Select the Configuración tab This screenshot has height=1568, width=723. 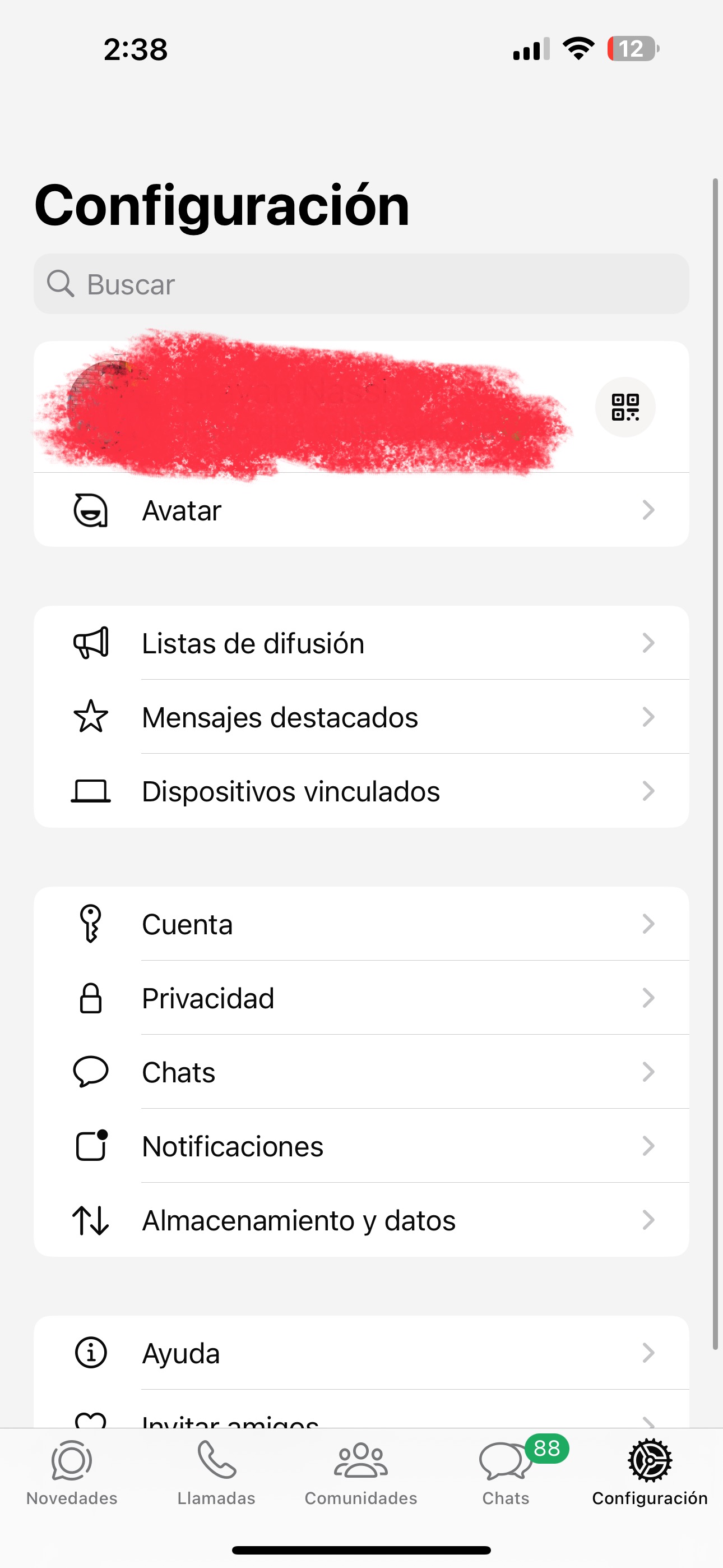[x=650, y=1472]
